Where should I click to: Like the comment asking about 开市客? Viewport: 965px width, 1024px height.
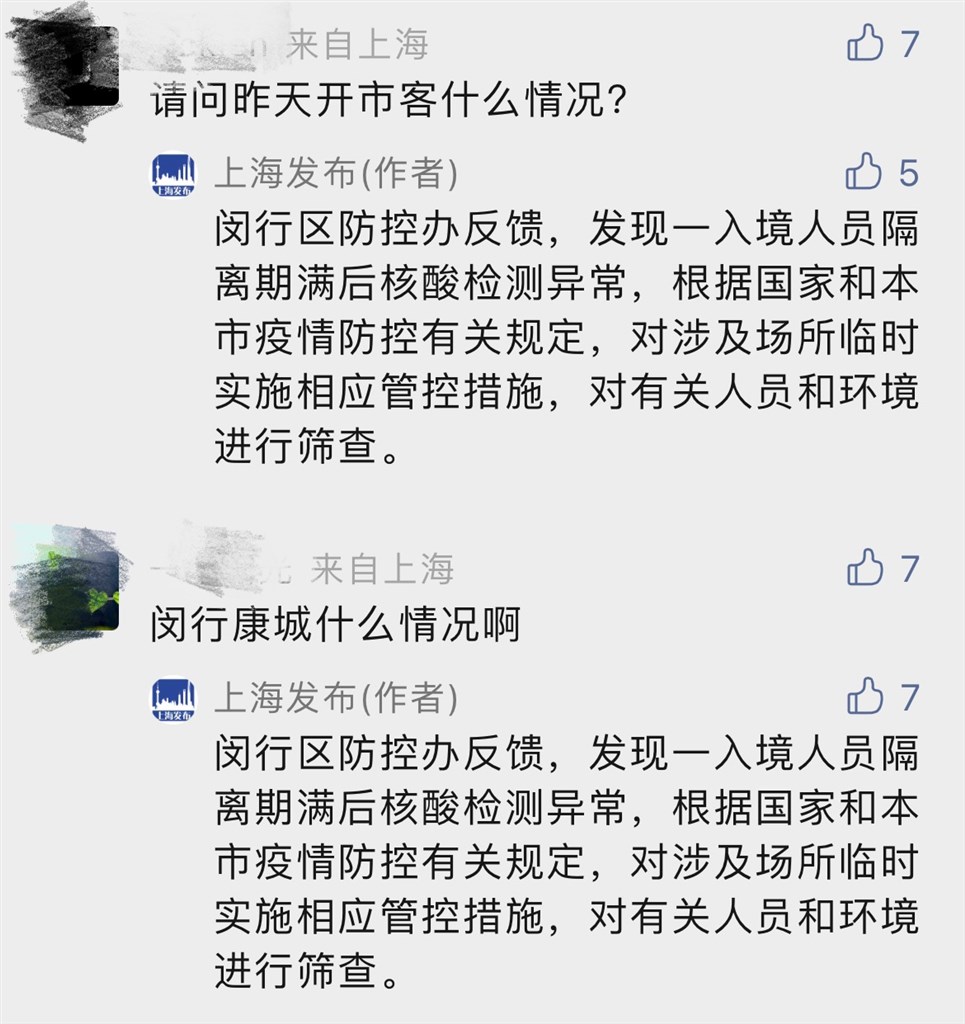pos(865,44)
